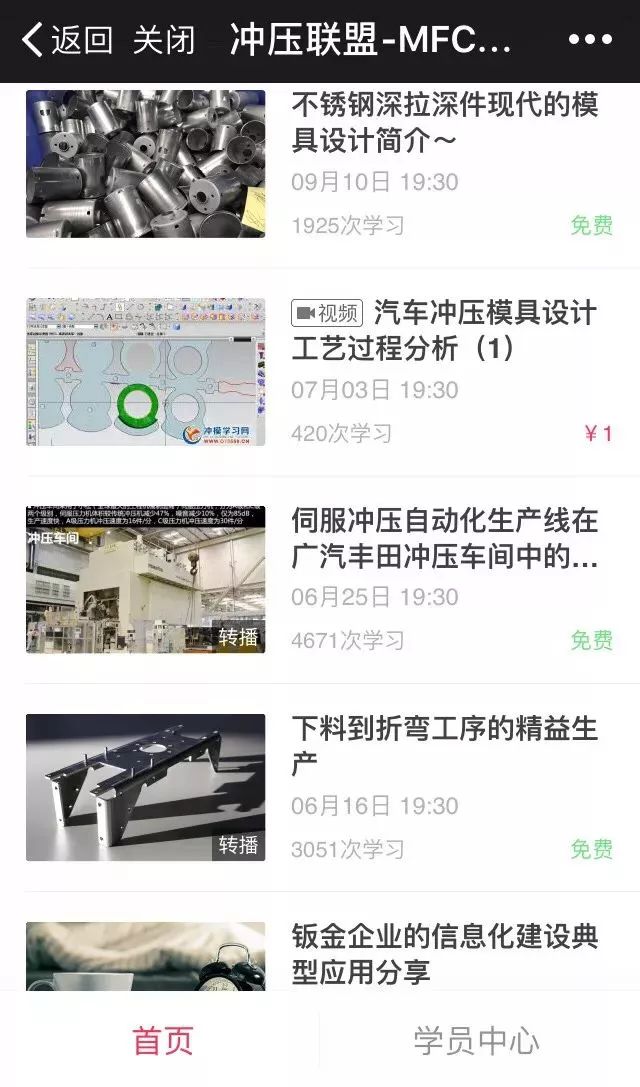Screen dimensions: 640x1087
Task: Open the 钣金企业的信息化建设 course
Action: [444, 953]
